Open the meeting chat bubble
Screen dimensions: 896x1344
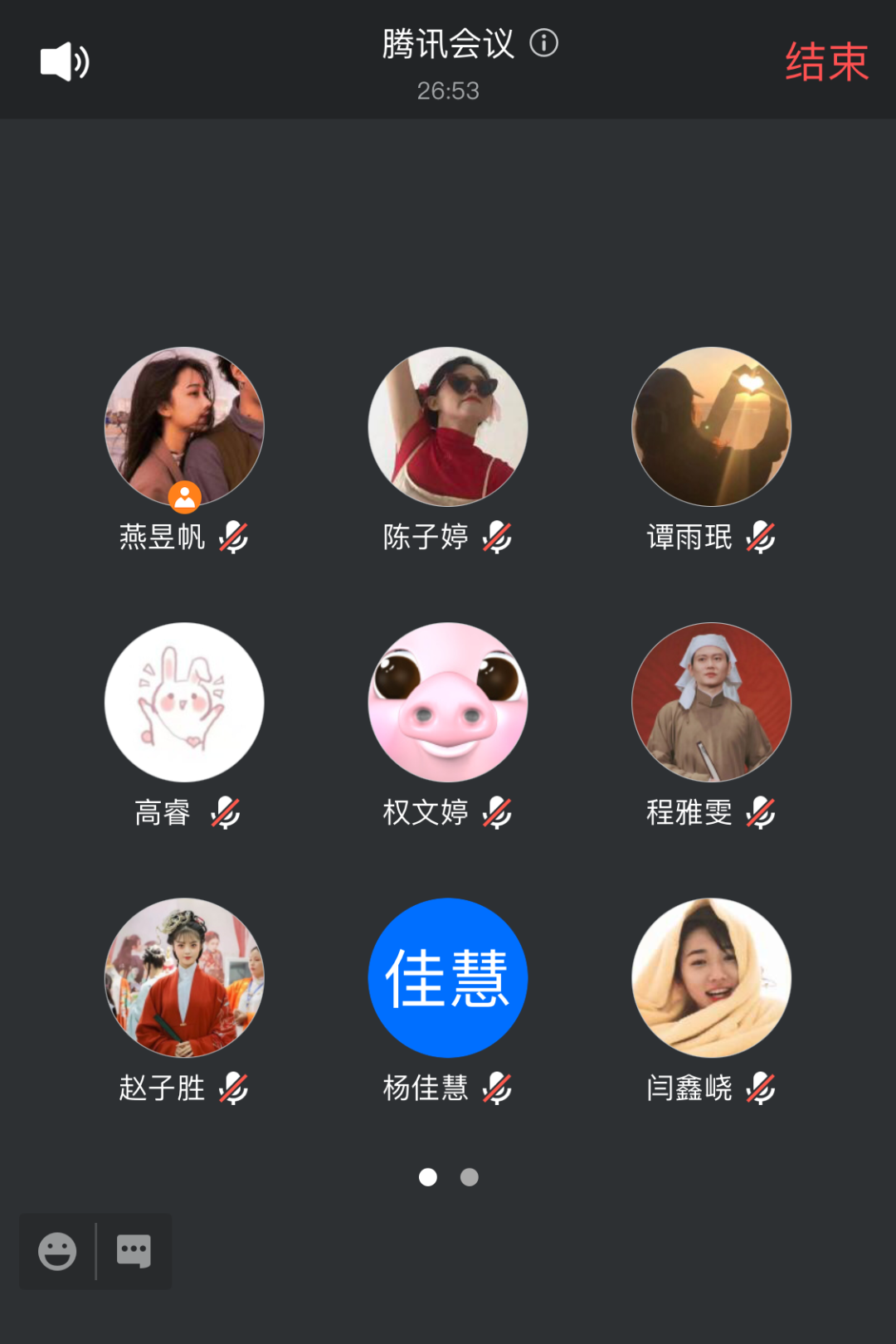tap(134, 1251)
